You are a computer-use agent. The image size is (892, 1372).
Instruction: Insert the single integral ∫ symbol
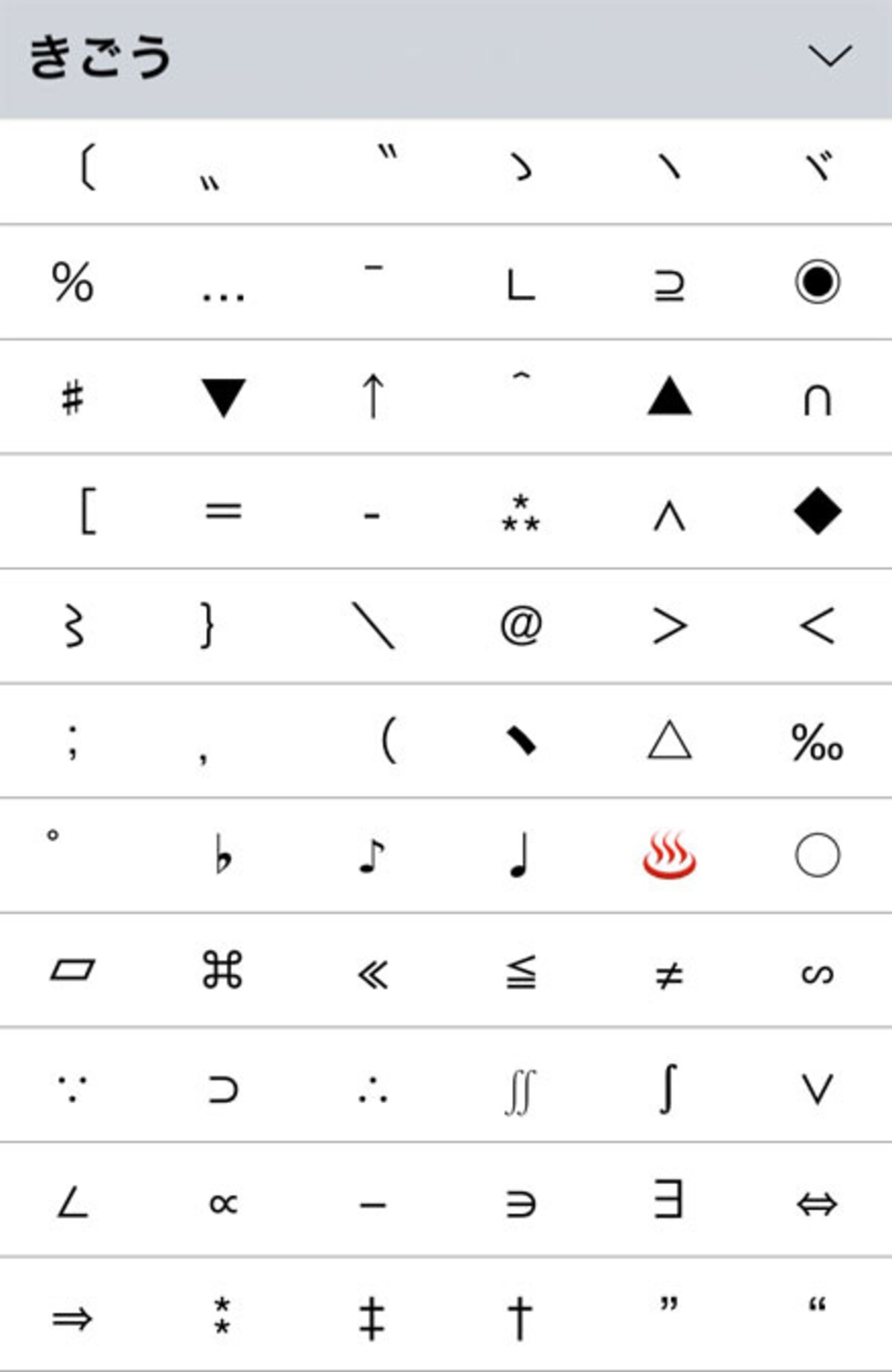click(x=668, y=1088)
